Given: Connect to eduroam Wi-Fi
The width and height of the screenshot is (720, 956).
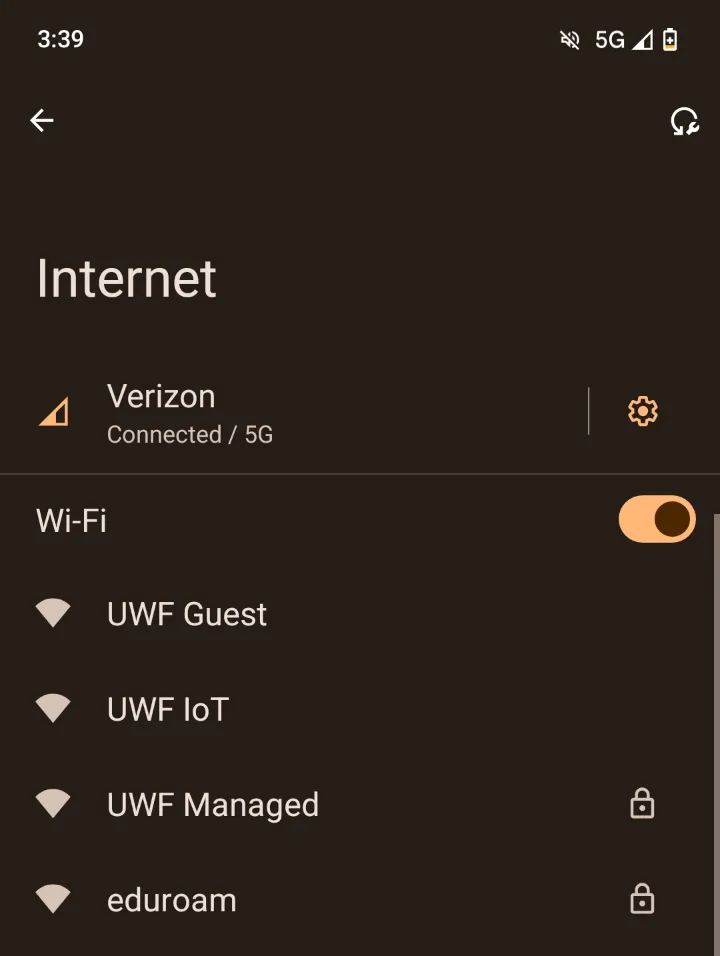Looking at the screenshot, I should [300, 900].
